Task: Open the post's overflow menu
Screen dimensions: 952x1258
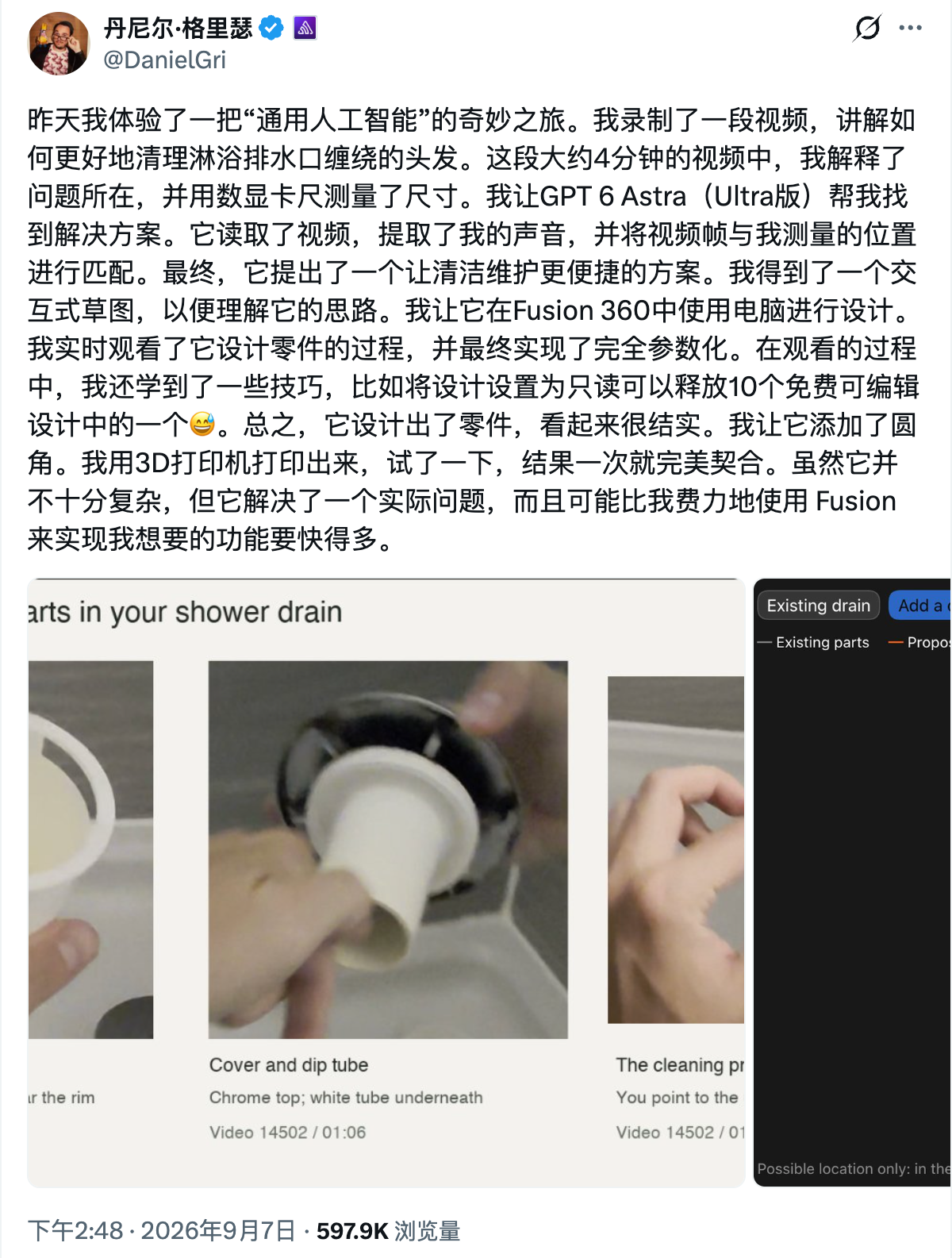Action: point(910,28)
